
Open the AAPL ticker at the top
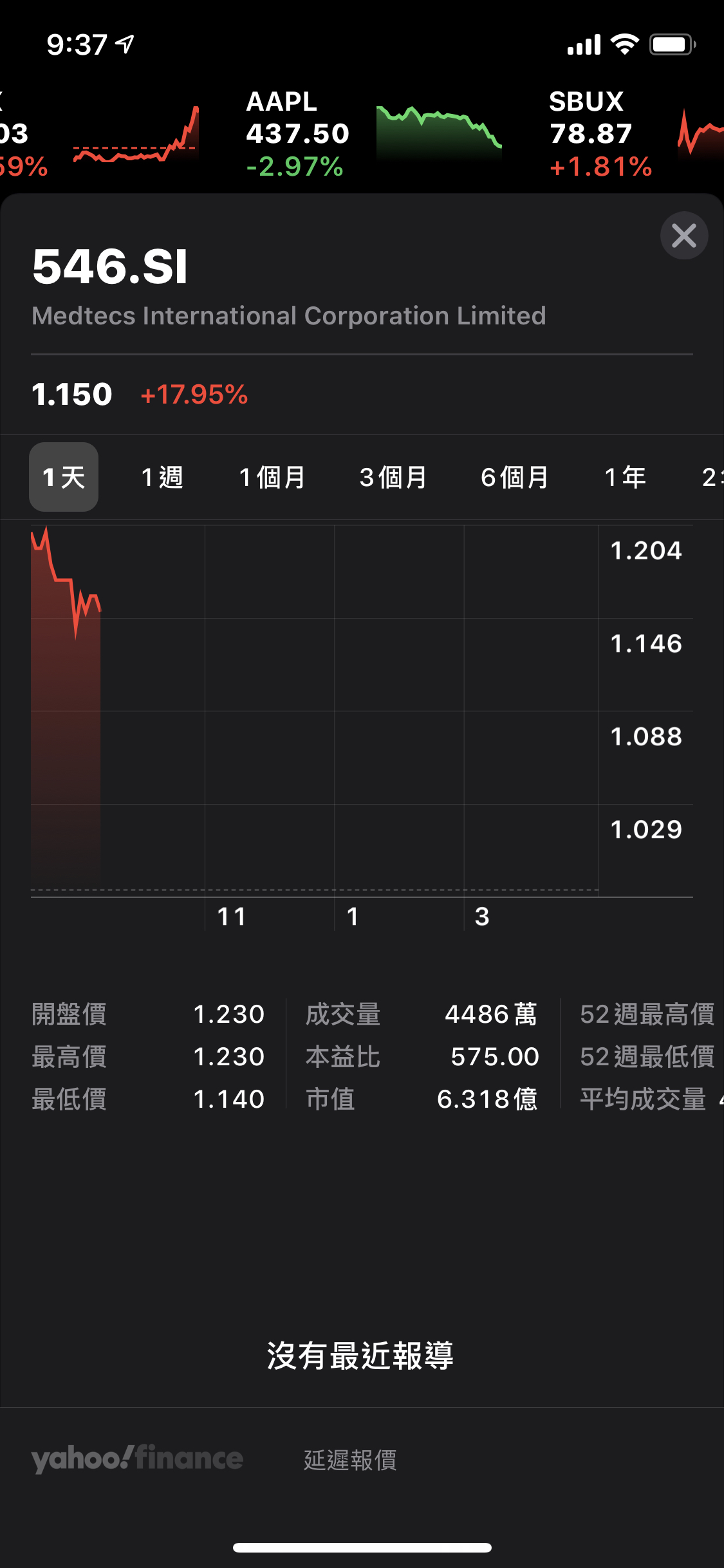click(372, 134)
